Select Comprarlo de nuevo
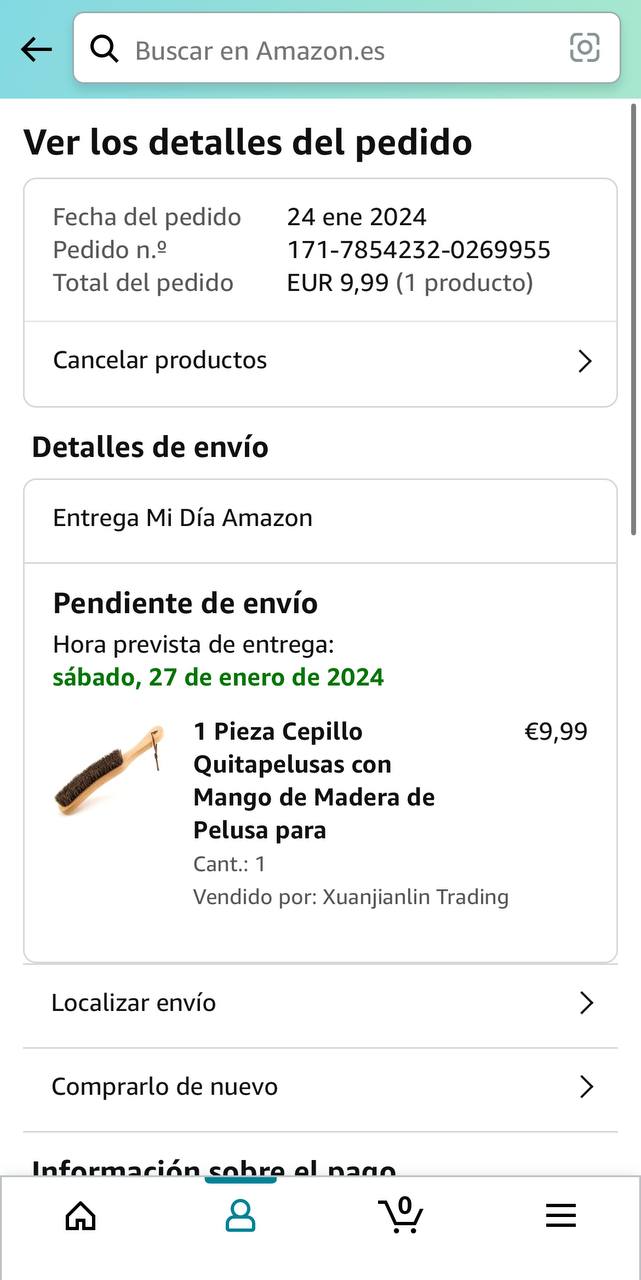This screenshot has width=641, height=1280. [x=320, y=1087]
